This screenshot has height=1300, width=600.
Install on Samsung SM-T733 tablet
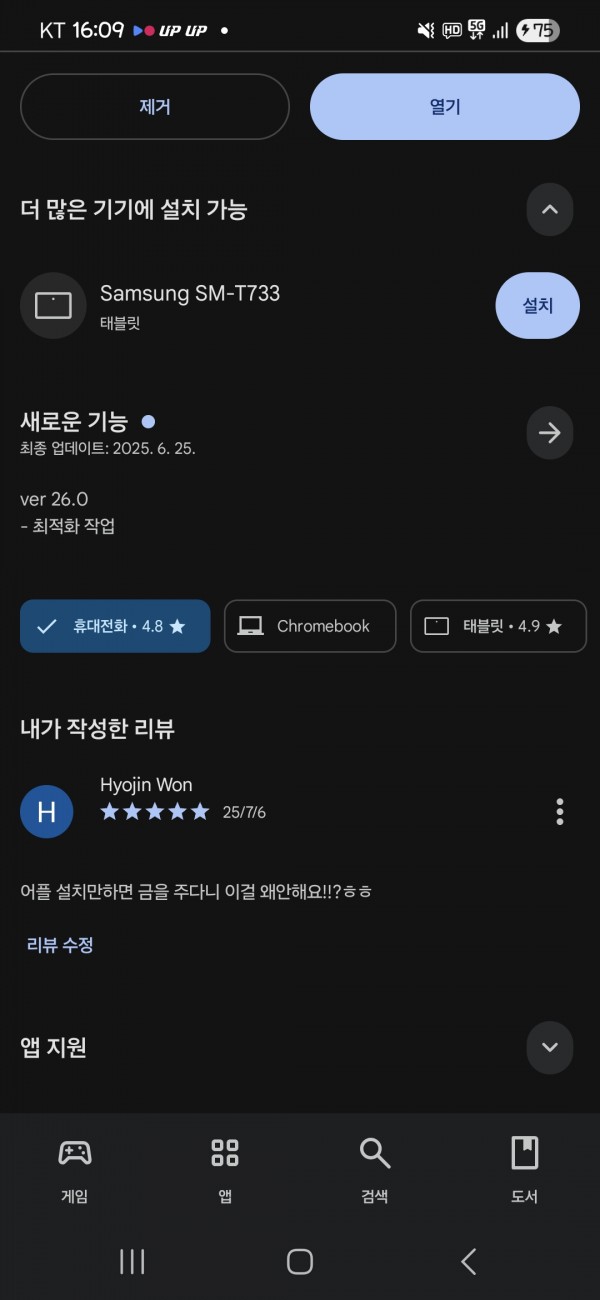coord(538,306)
